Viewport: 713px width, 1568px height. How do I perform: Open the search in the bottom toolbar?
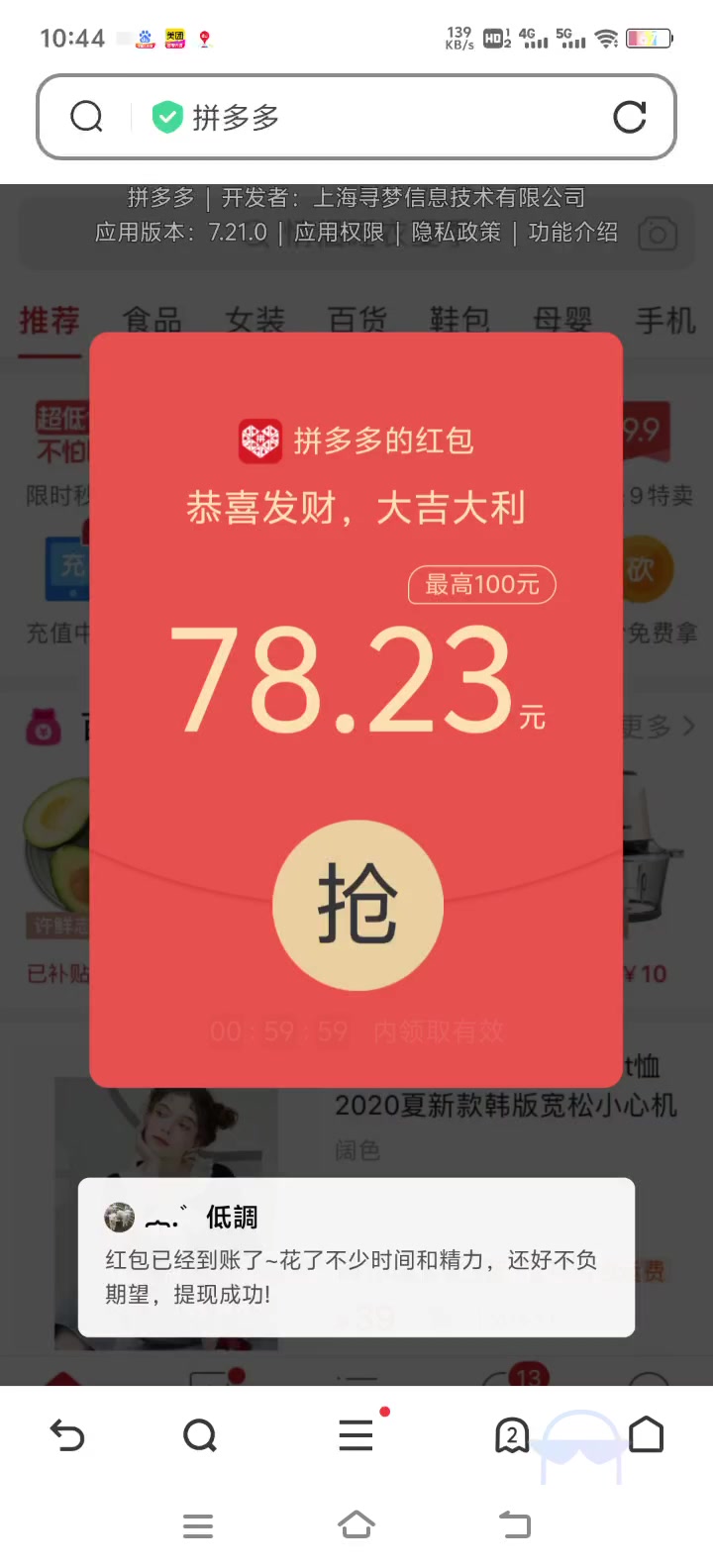click(x=200, y=1434)
